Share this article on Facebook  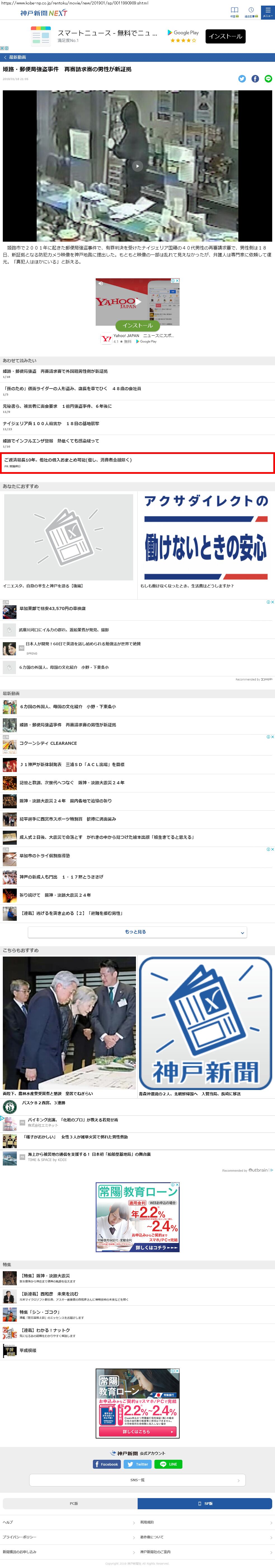pyautogui.click(x=255, y=79)
